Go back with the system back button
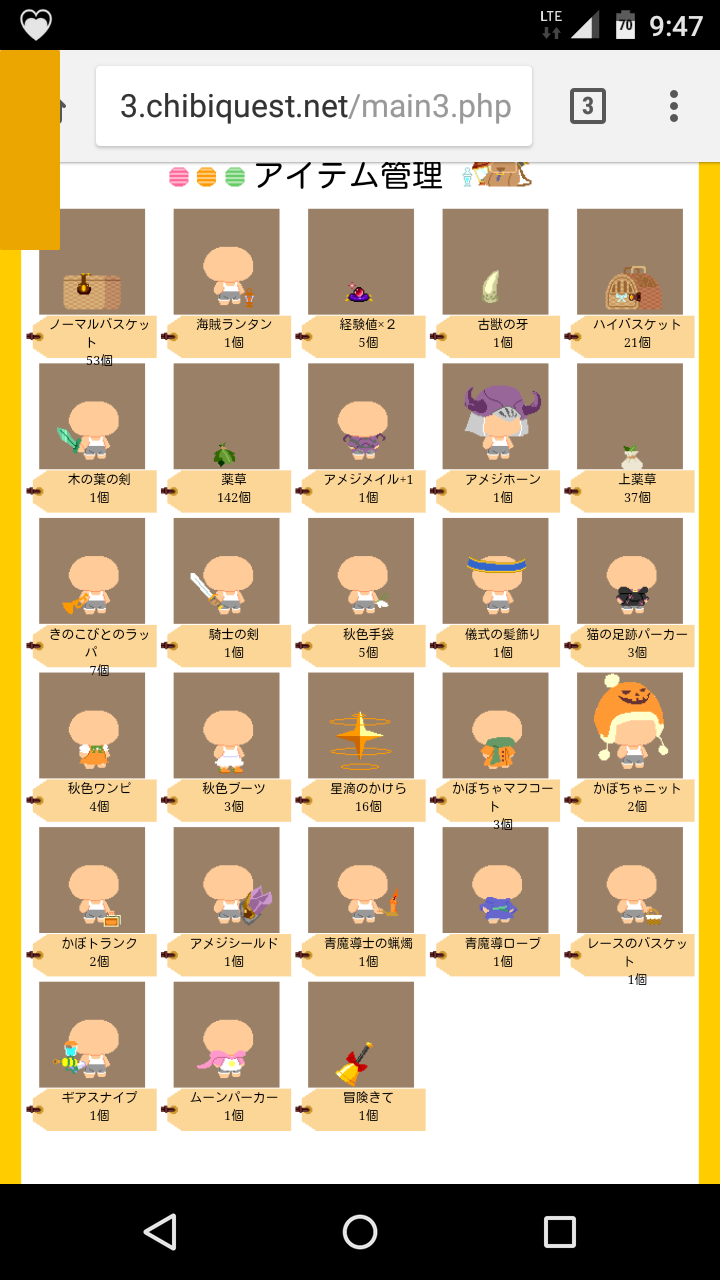720x1280 pixels. click(160, 1232)
